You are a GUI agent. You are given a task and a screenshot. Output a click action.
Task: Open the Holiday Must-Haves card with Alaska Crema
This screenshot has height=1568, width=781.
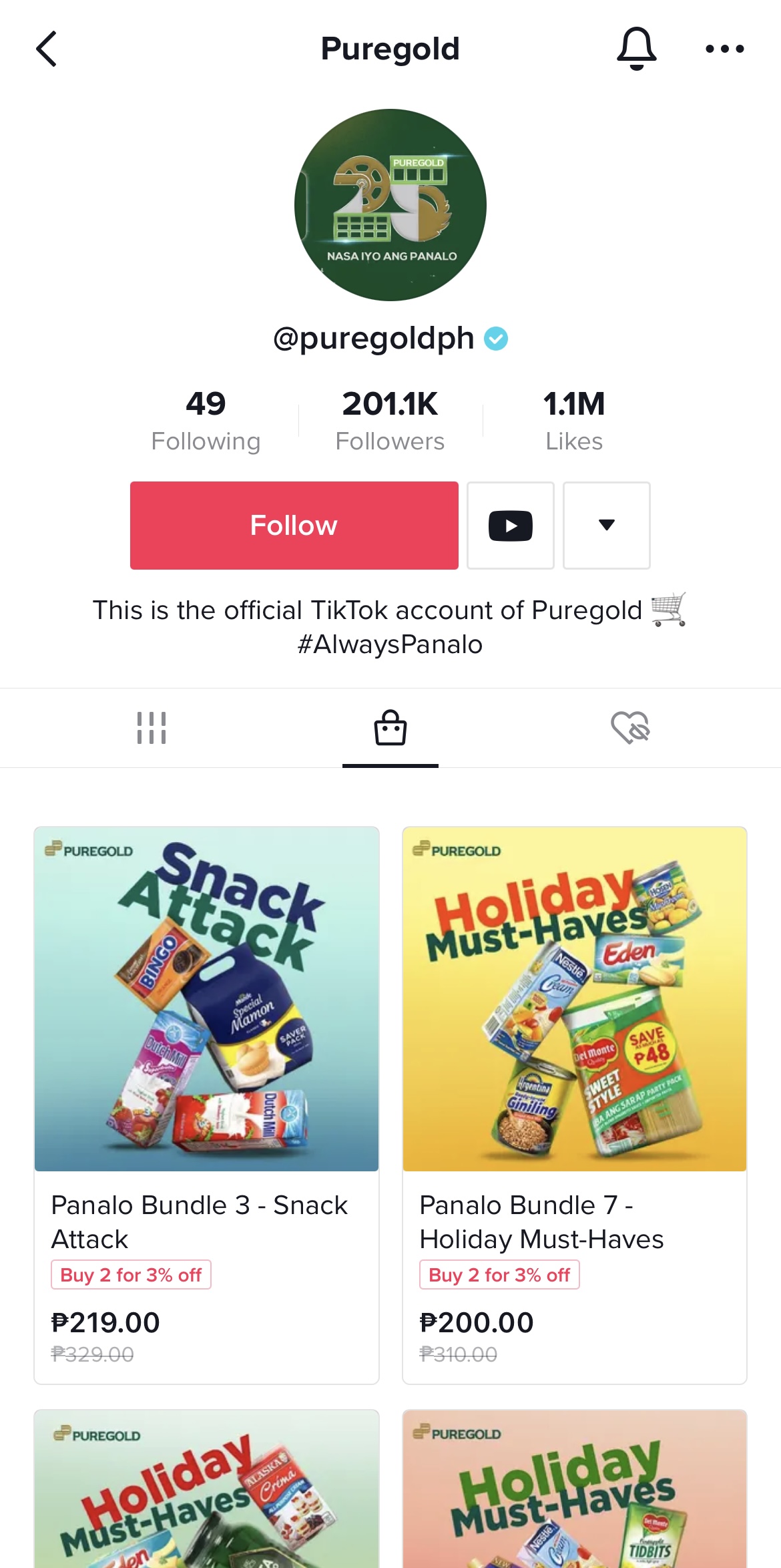[206, 1489]
